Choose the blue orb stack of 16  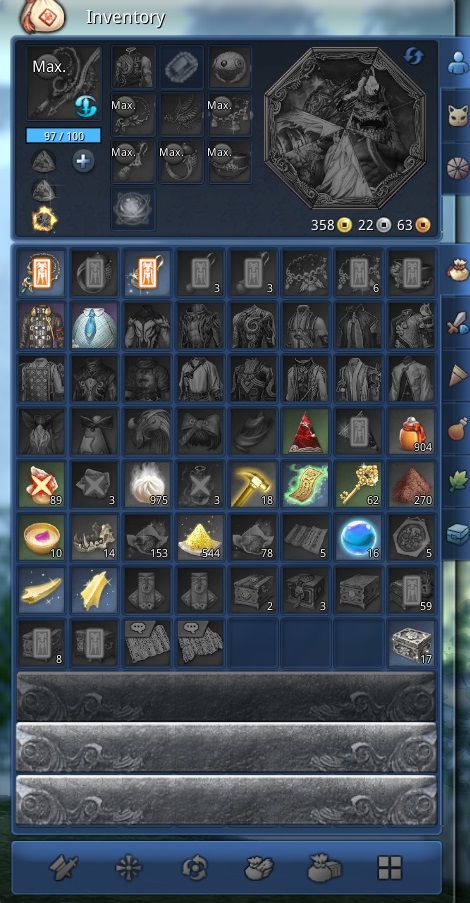(x=359, y=537)
